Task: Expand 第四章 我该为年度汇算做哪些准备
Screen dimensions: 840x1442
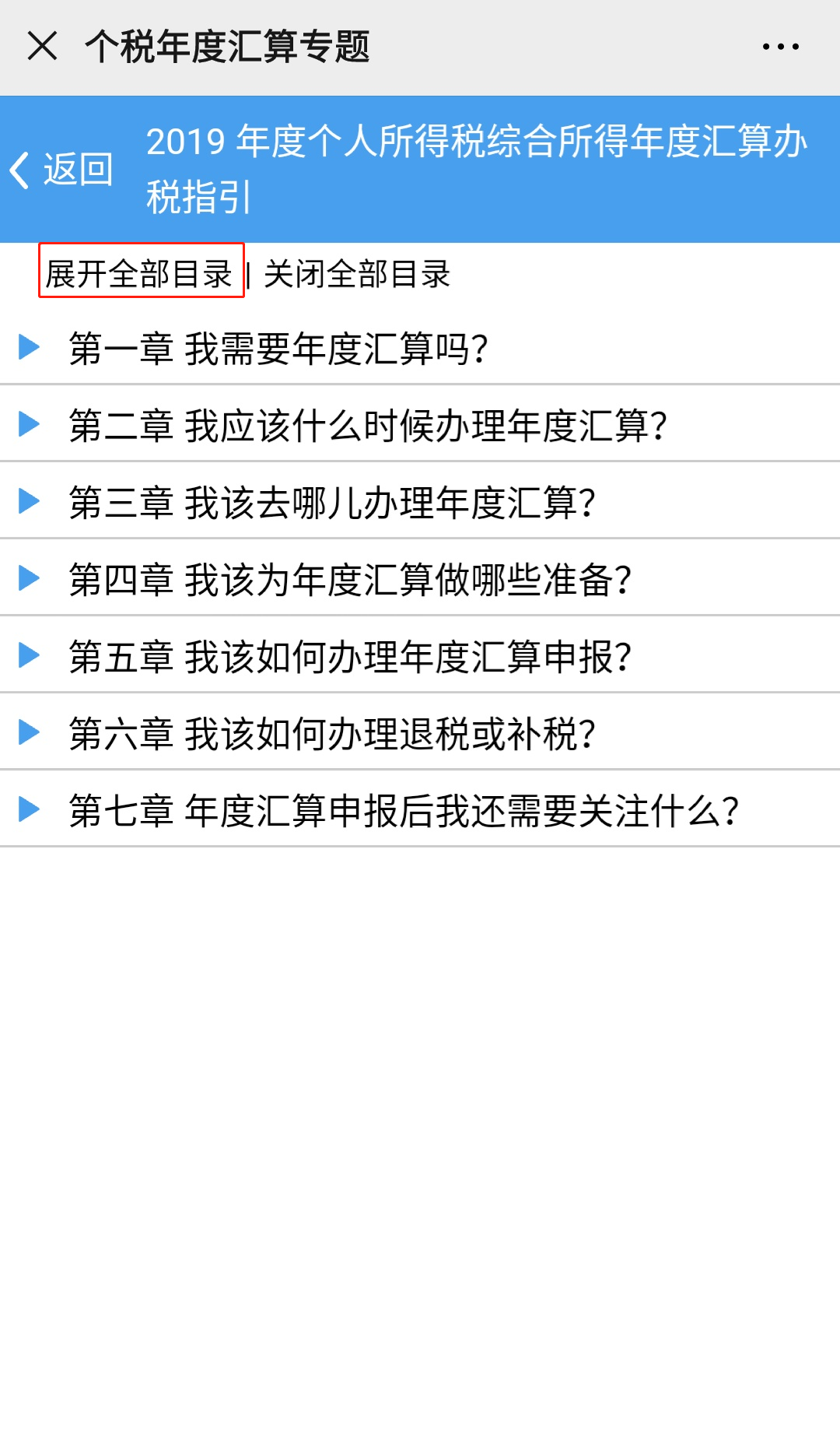Action: (x=420, y=579)
